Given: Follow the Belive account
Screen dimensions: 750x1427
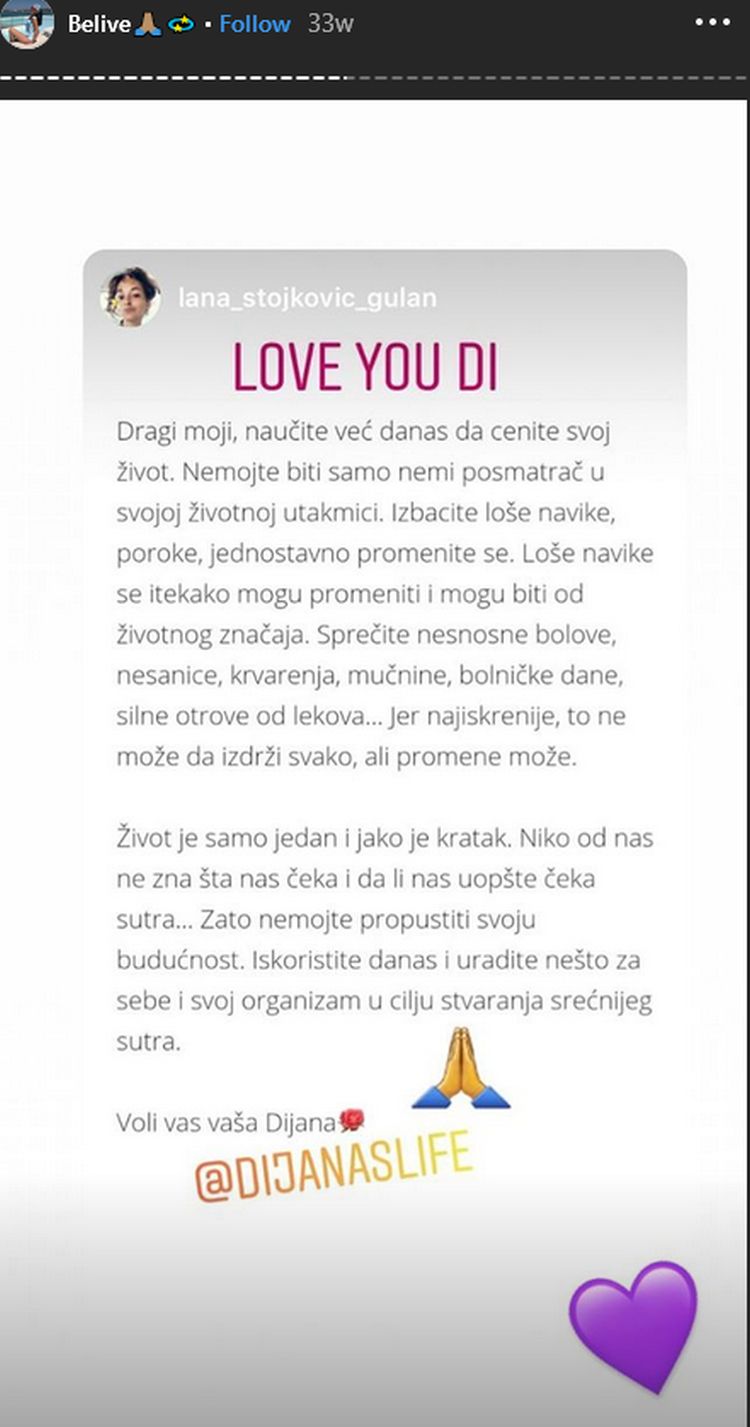Looking at the screenshot, I should (x=254, y=24).
